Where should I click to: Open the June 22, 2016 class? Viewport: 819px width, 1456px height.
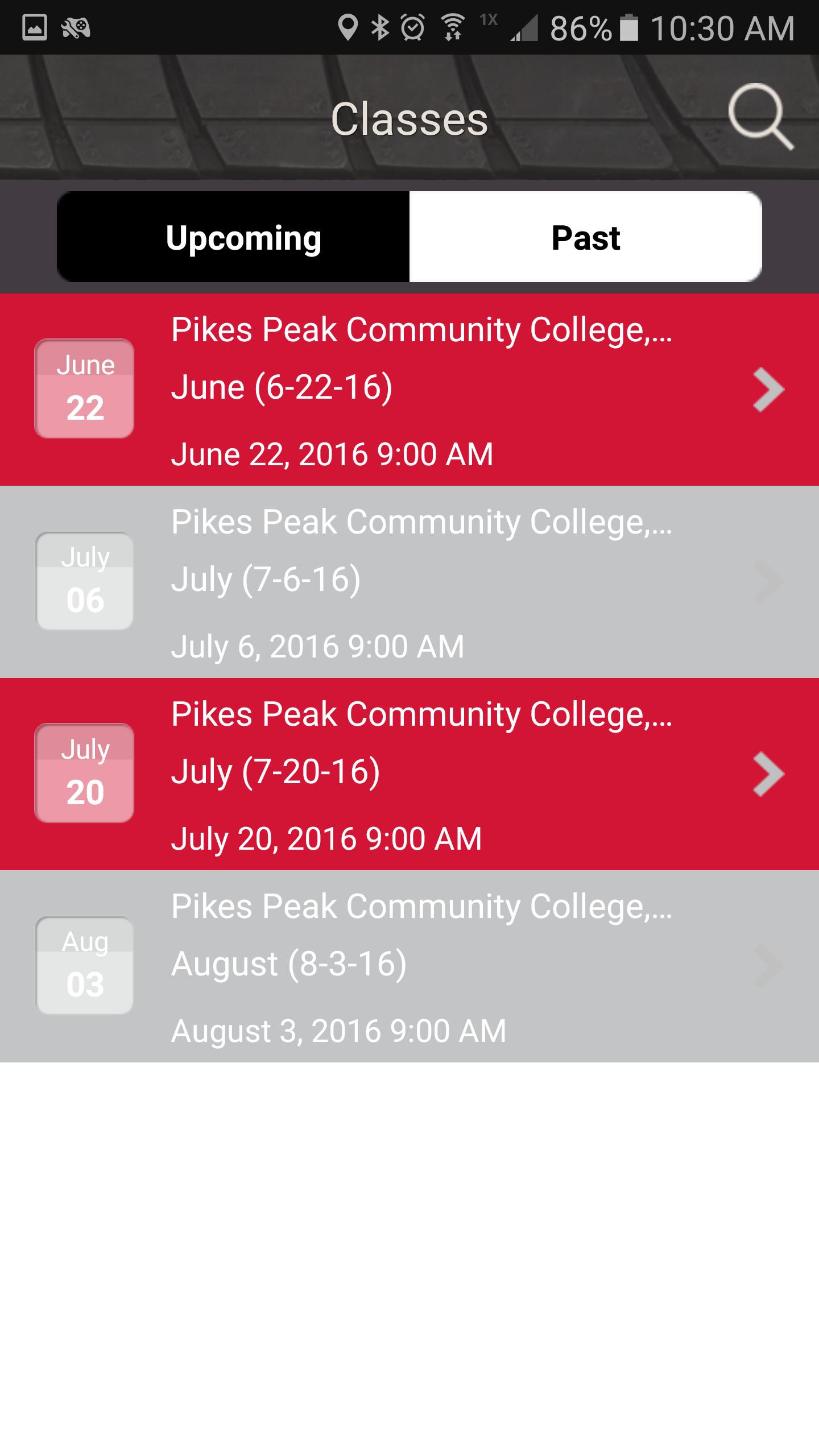[409, 390]
